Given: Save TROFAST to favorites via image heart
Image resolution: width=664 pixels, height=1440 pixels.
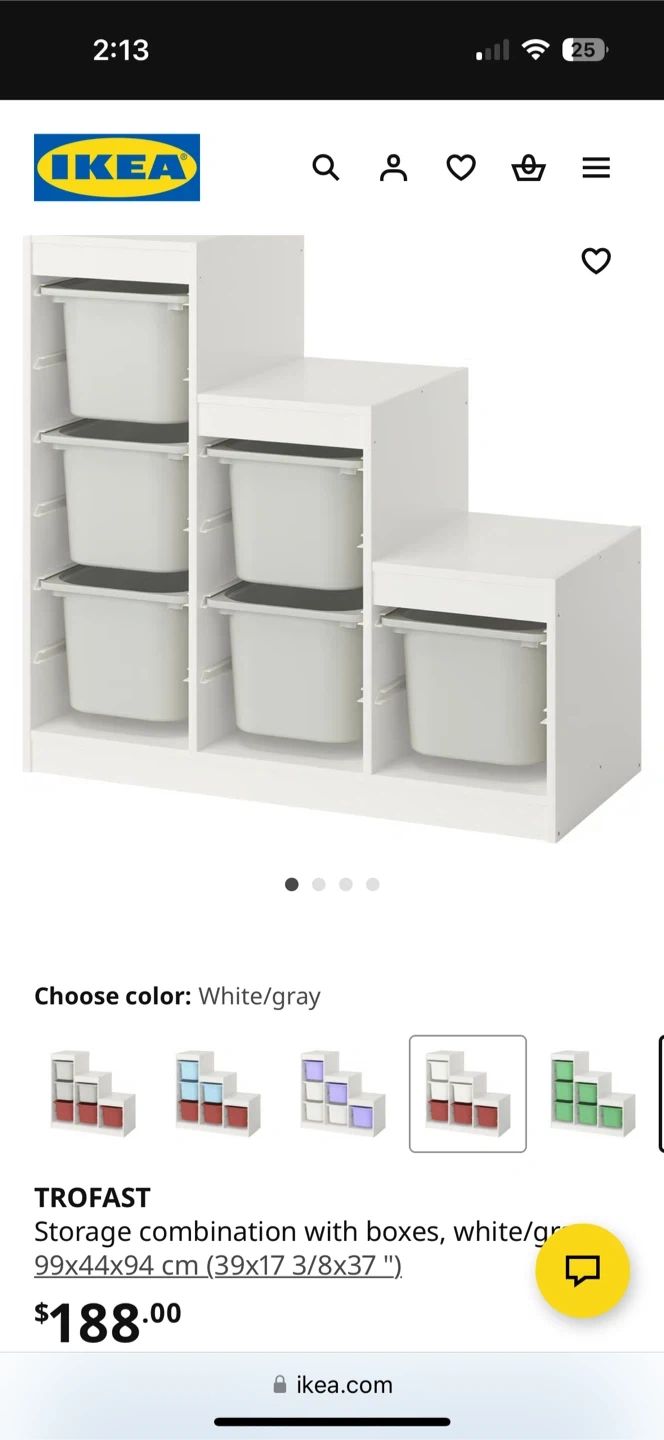Looking at the screenshot, I should (596, 261).
